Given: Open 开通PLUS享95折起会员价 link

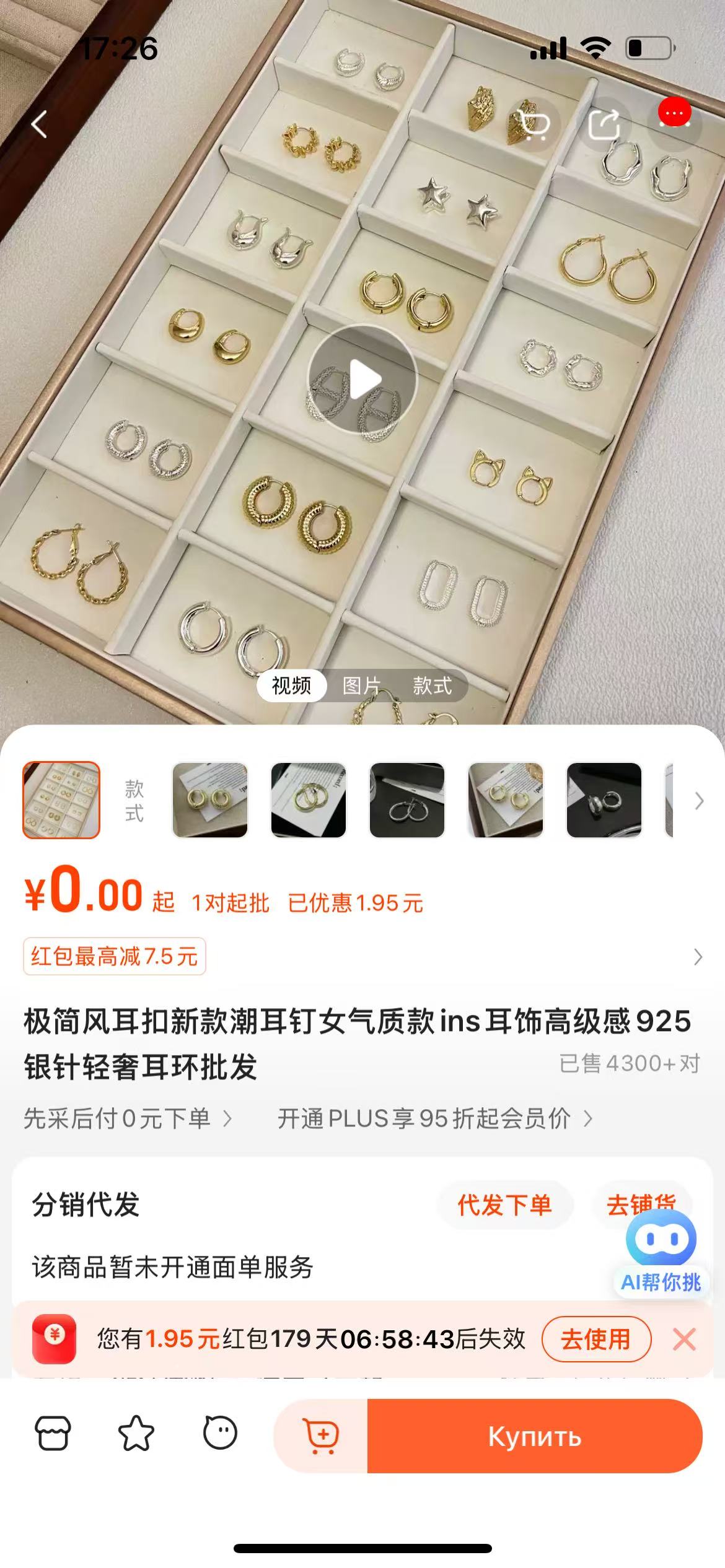Looking at the screenshot, I should click(434, 1118).
